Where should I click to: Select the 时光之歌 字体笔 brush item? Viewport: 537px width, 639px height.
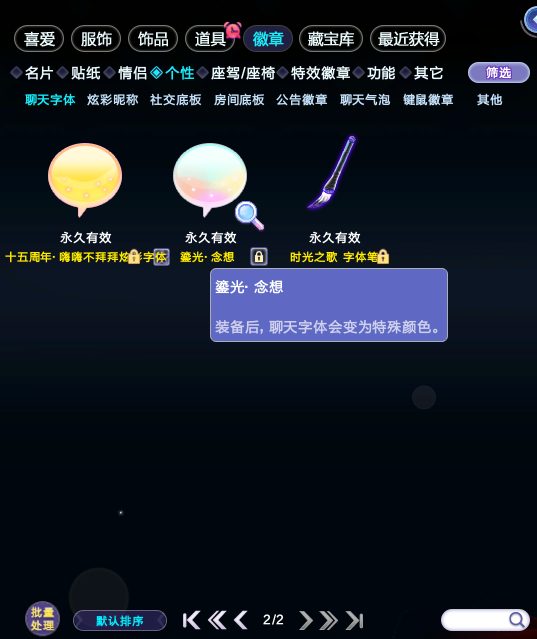tap(333, 173)
